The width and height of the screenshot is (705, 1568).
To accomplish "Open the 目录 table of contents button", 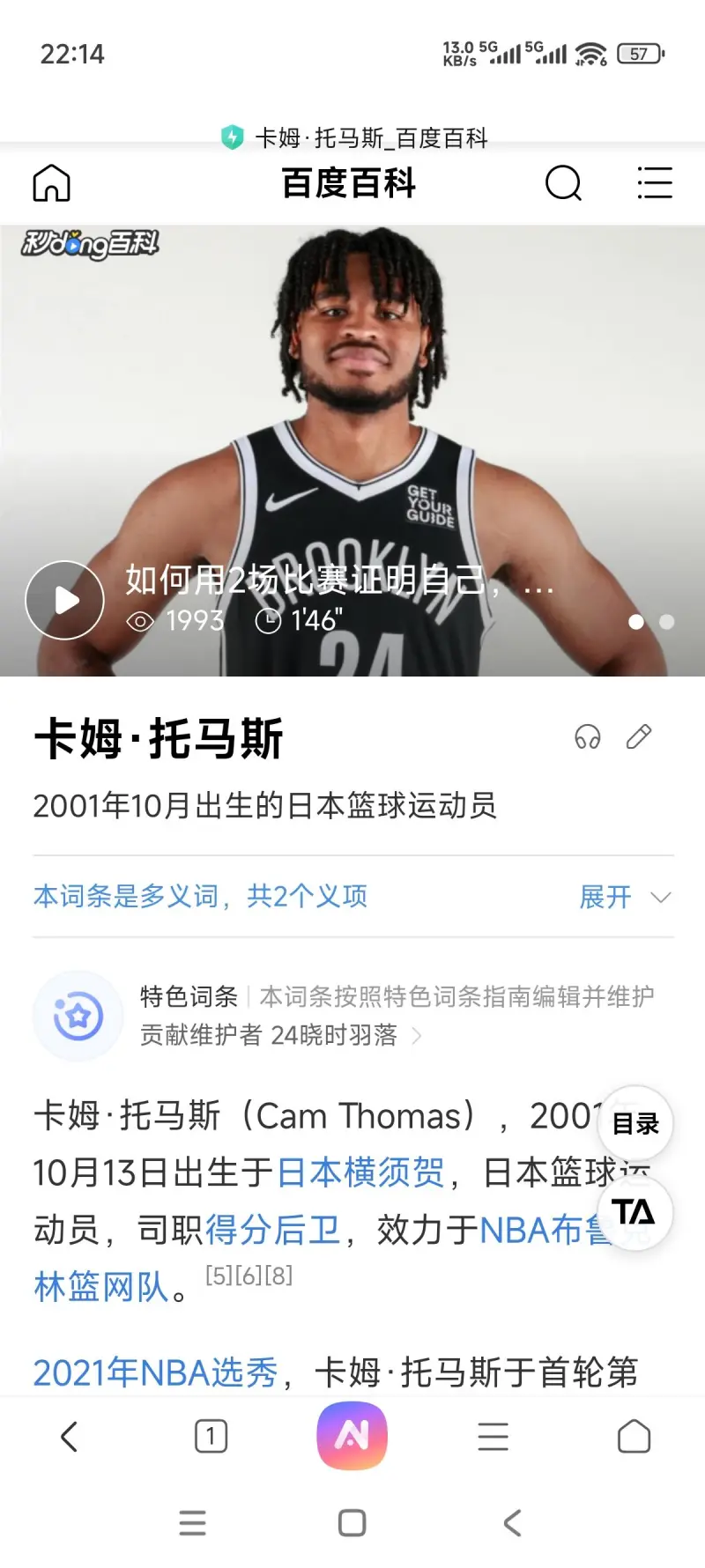I will click(635, 1124).
